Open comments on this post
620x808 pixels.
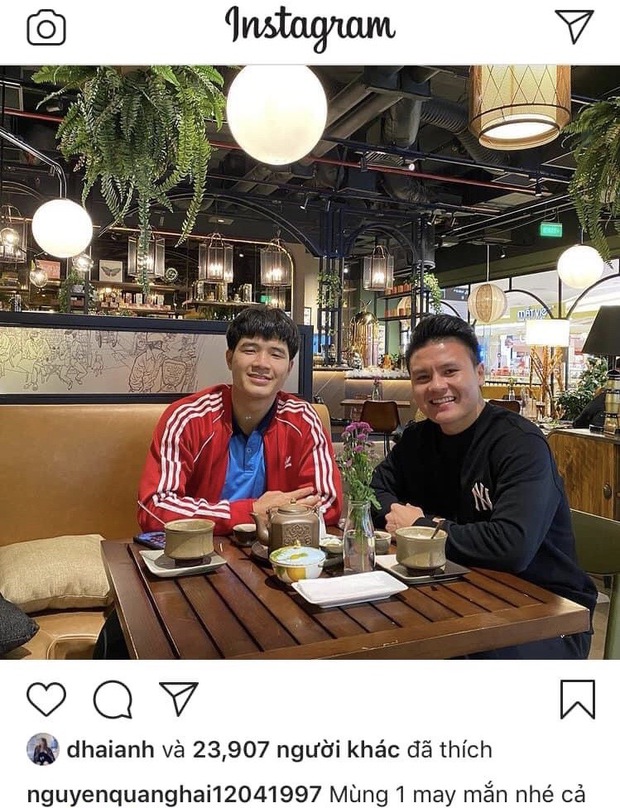point(113,699)
